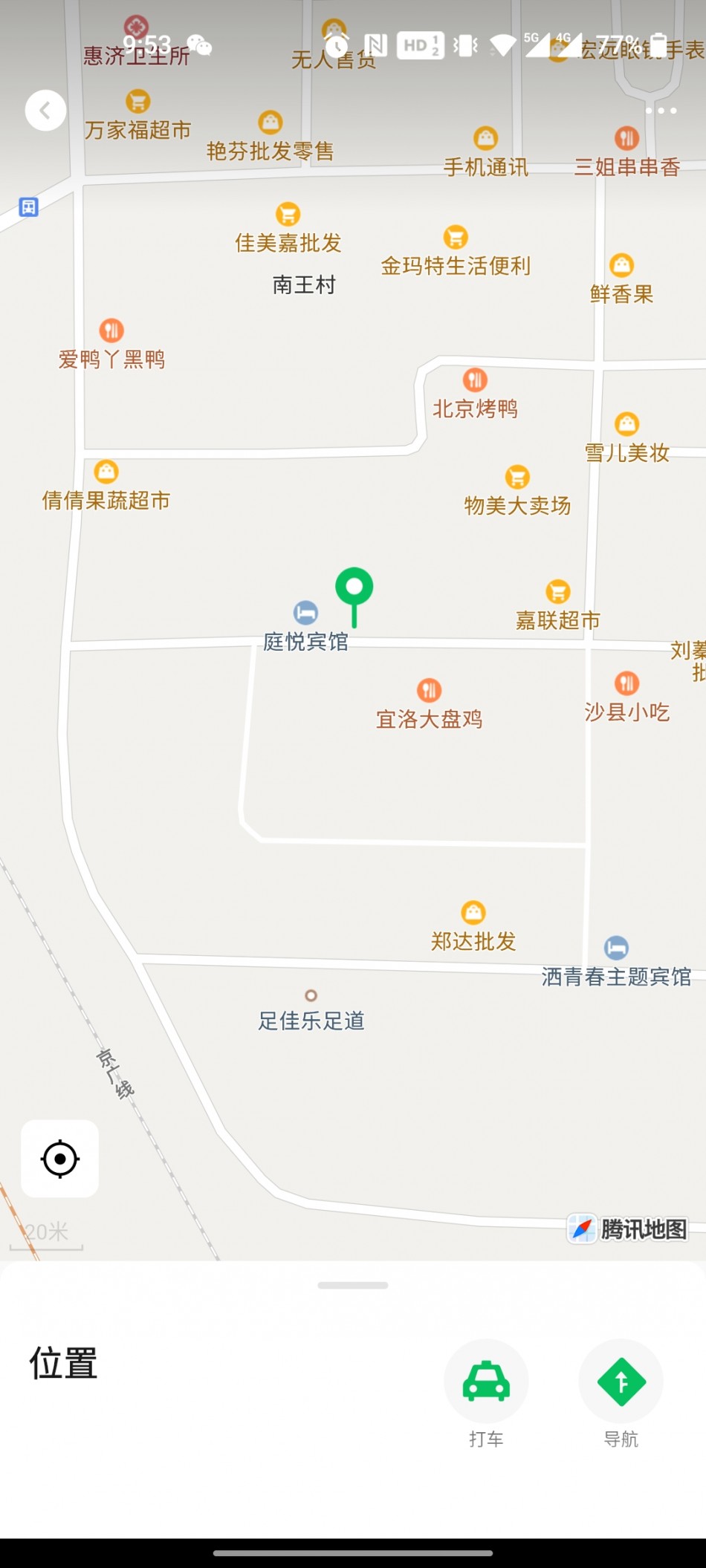This screenshot has height=1568, width=706.
Task: Select the 嘉联超市 supermarket marker
Action: click(x=558, y=592)
